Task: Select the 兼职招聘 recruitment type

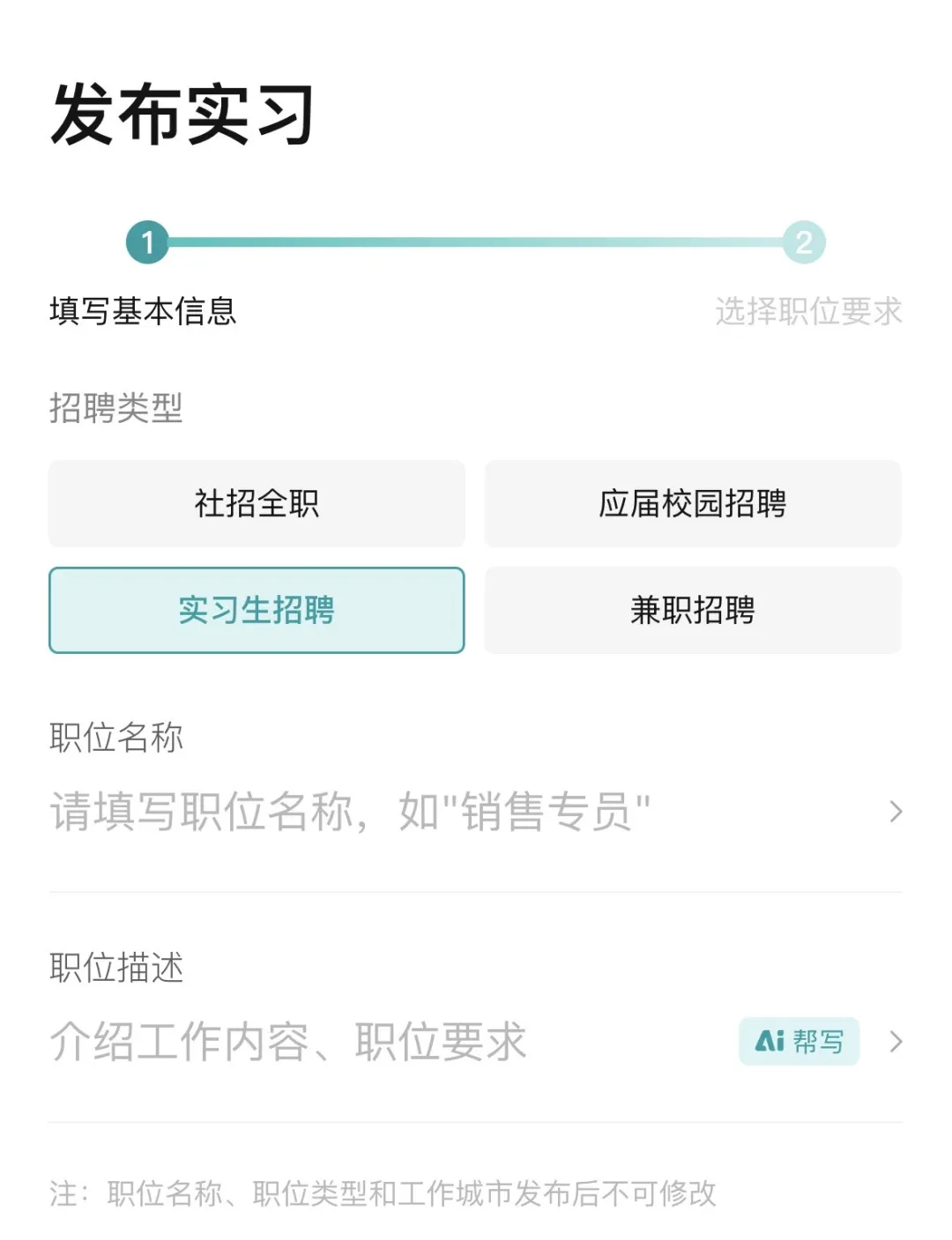Action: click(693, 610)
